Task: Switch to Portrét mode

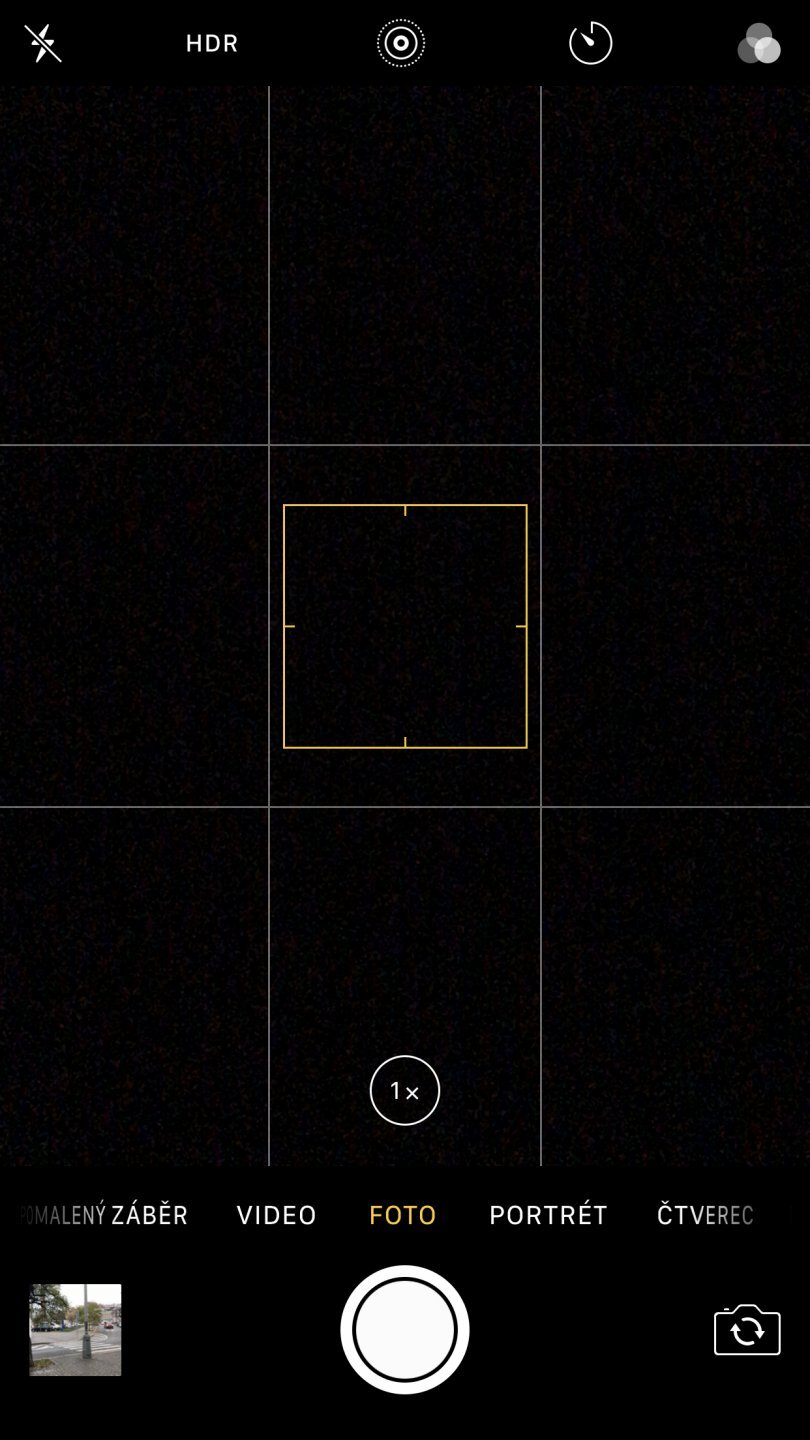Action: (x=548, y=1215)
